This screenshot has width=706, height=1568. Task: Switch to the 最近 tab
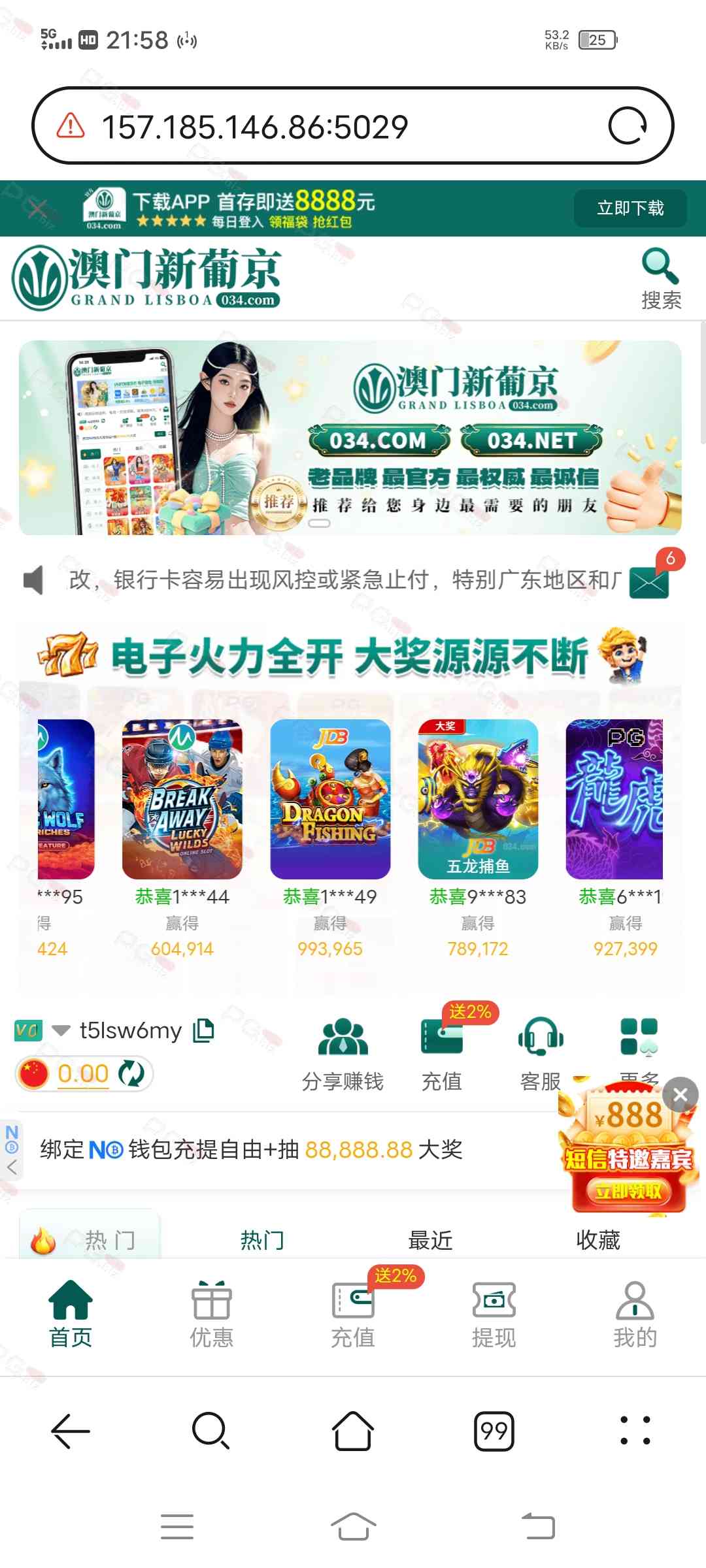coord(430,1239)
